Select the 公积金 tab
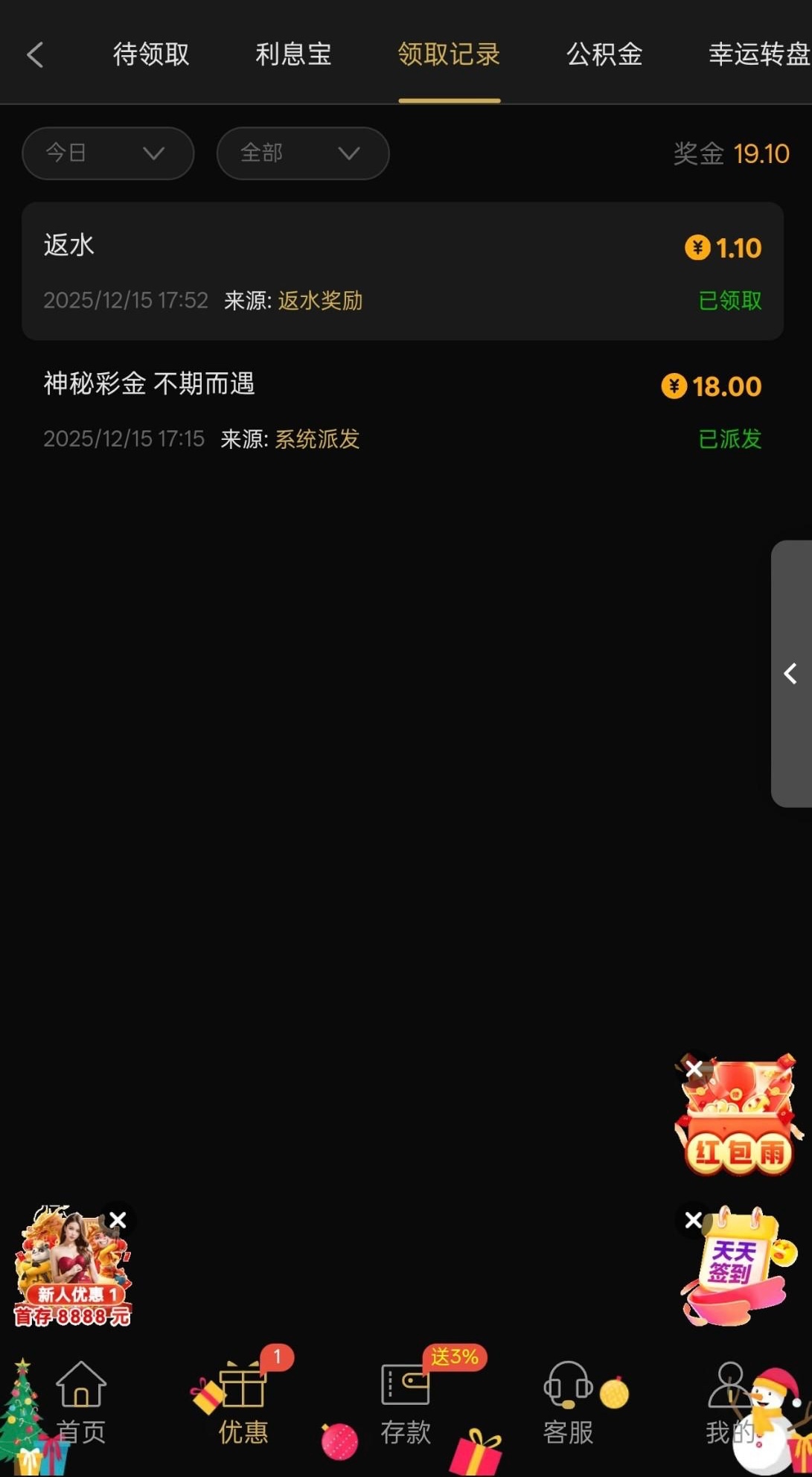The height and width of the screenshot is (1477, 812). tap(604, 54)
